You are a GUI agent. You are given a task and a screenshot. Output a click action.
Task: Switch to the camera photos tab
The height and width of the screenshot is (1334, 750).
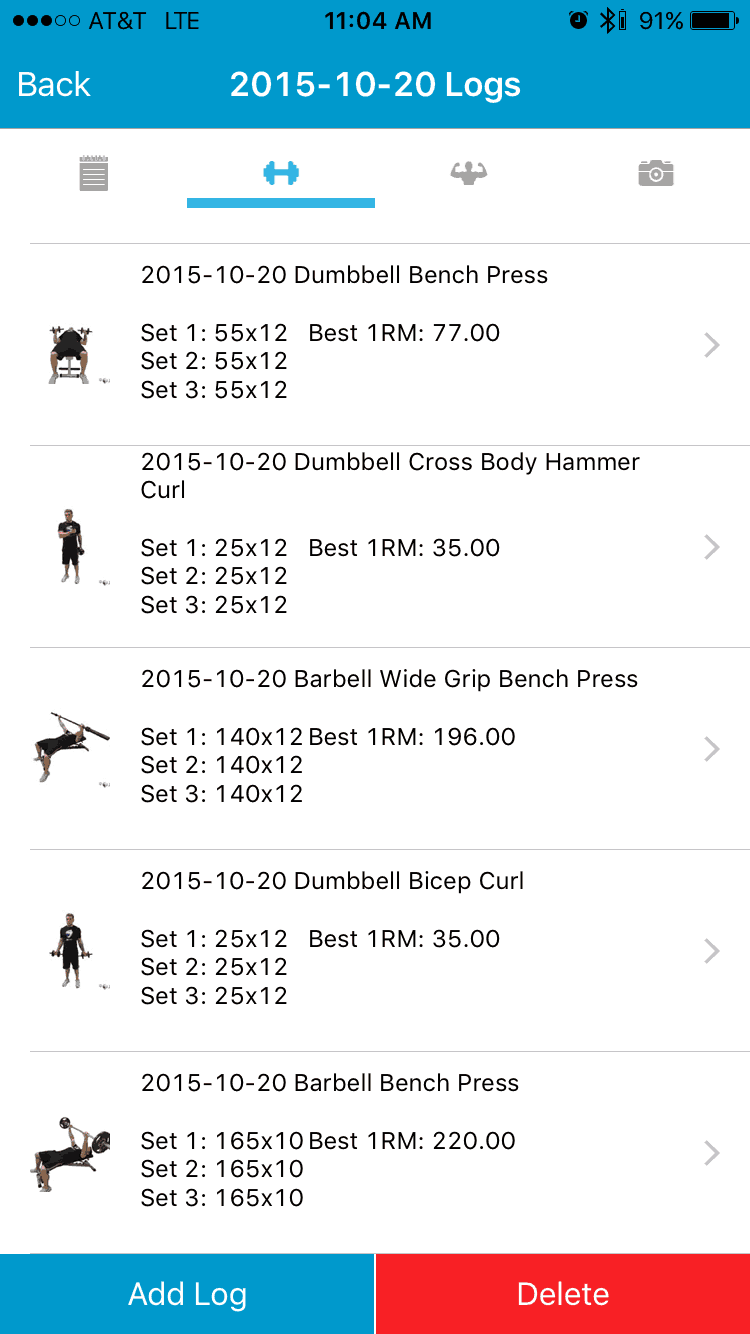click(656, 173)
